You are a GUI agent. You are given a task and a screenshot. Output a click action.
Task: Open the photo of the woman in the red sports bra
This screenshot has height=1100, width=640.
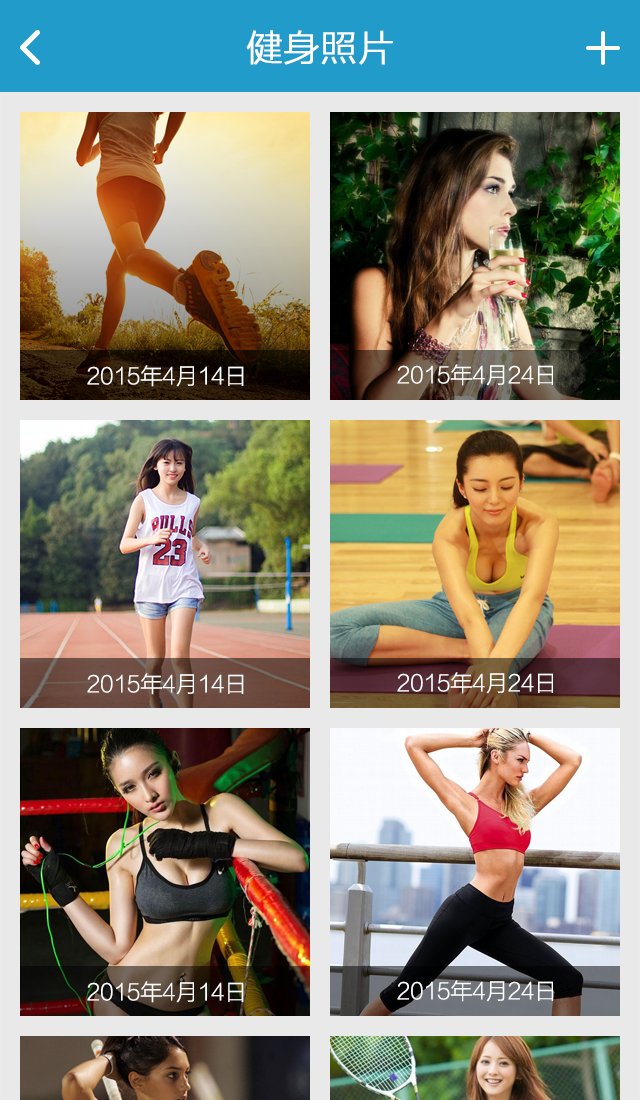click(x=475, y=871)
